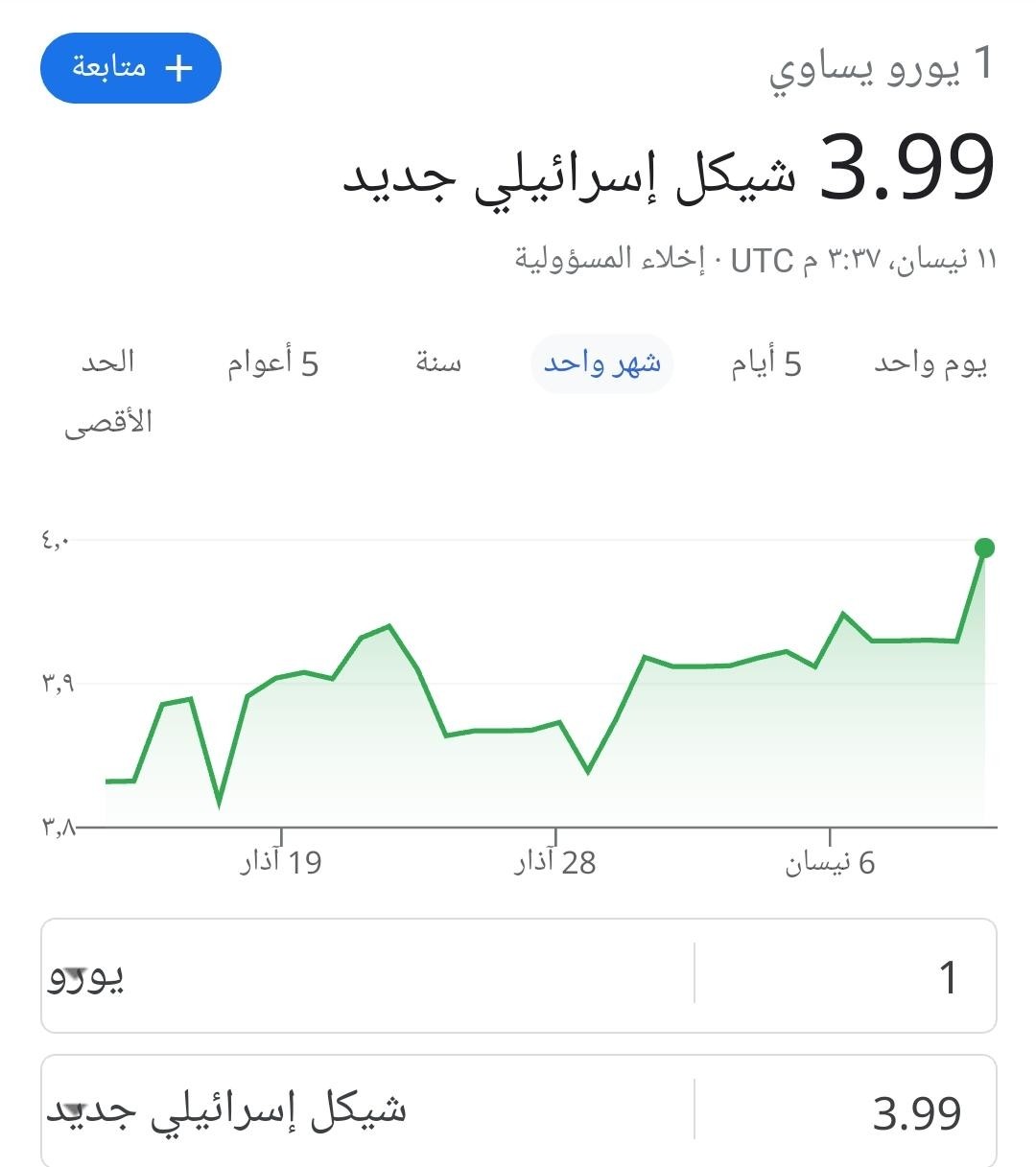1036x1167 pixels.
Task: Switch to the يوم واحد range
Action: click(930, 363)
